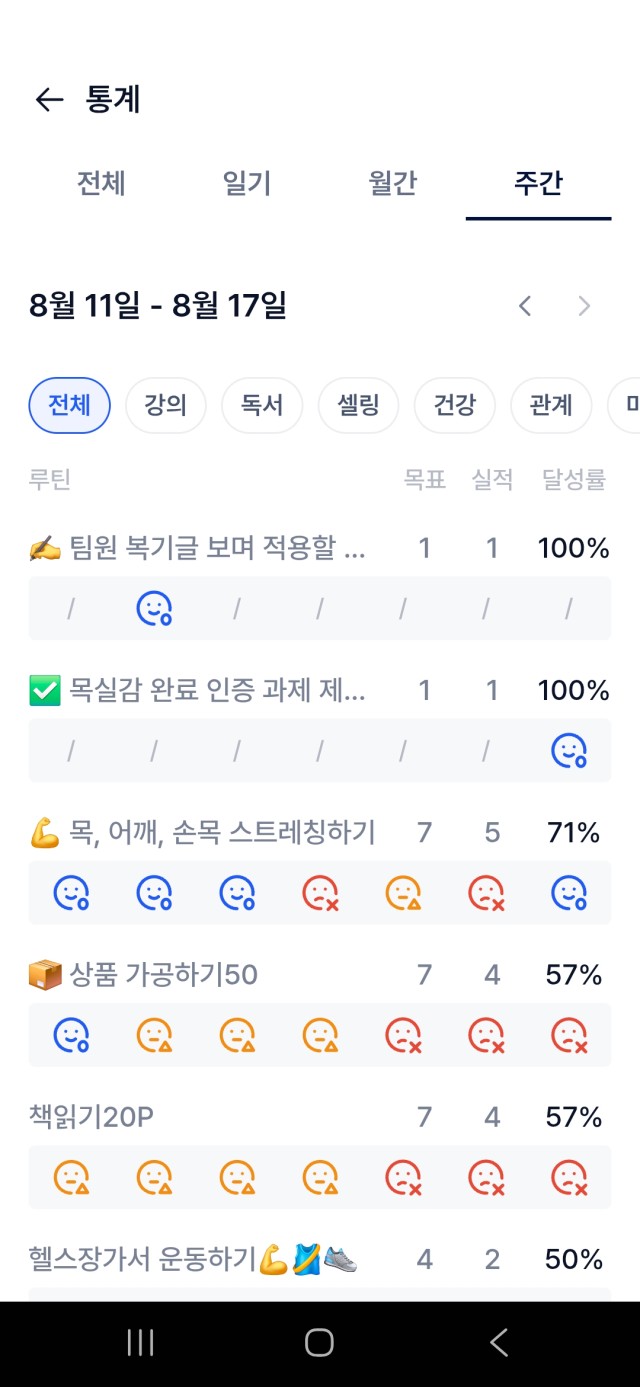Go to the previous week
This screenshot has height=1387, width=640.
(525, 306)
